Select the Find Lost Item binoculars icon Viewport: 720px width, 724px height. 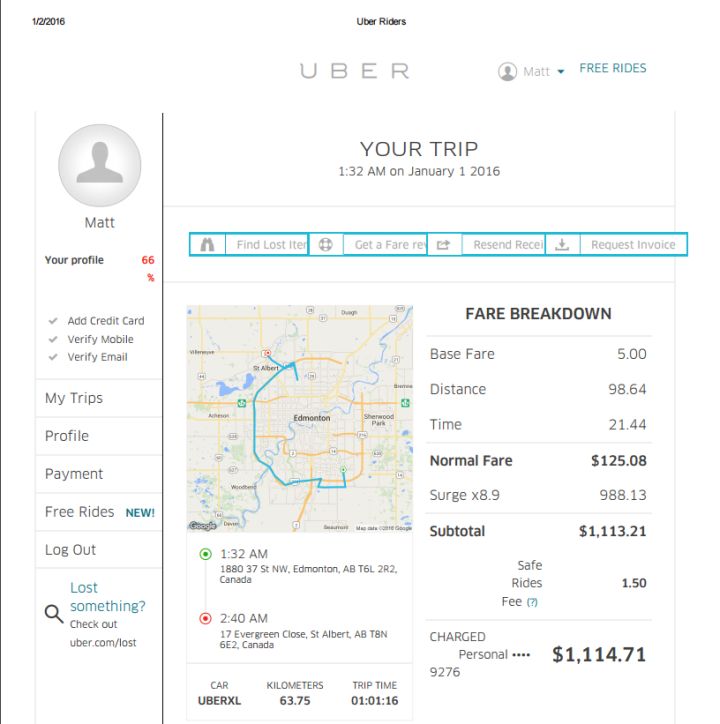(x=207, y=244)
